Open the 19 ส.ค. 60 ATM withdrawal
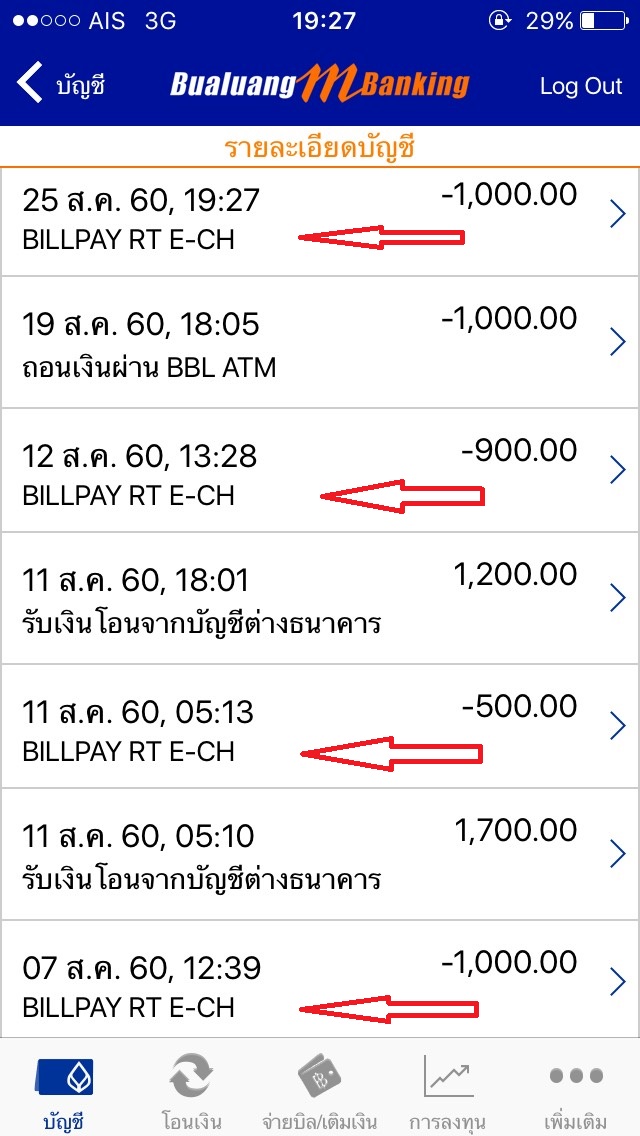The image size is (640, 1136). [320, 342]
